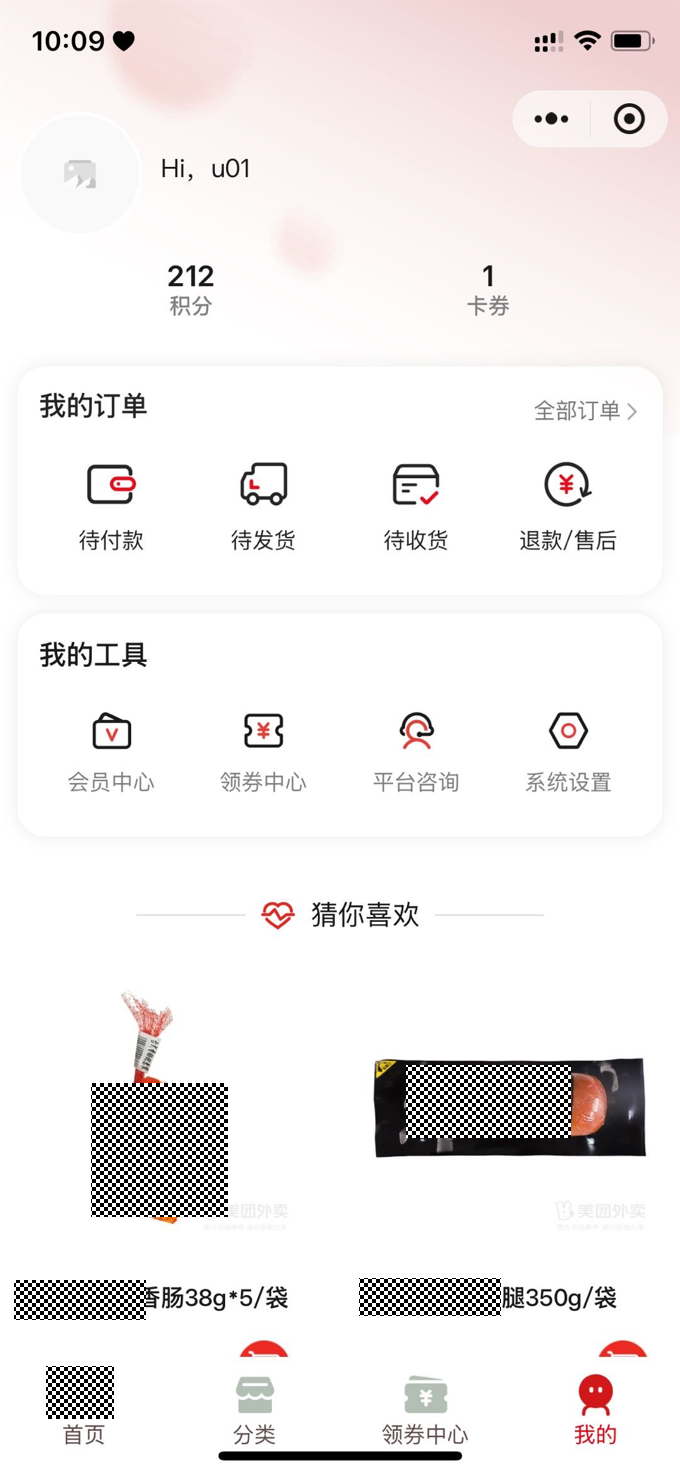Tap the profile avatar placeholder
This screenshot has width=680, height=1471.
tap(80, 174)
